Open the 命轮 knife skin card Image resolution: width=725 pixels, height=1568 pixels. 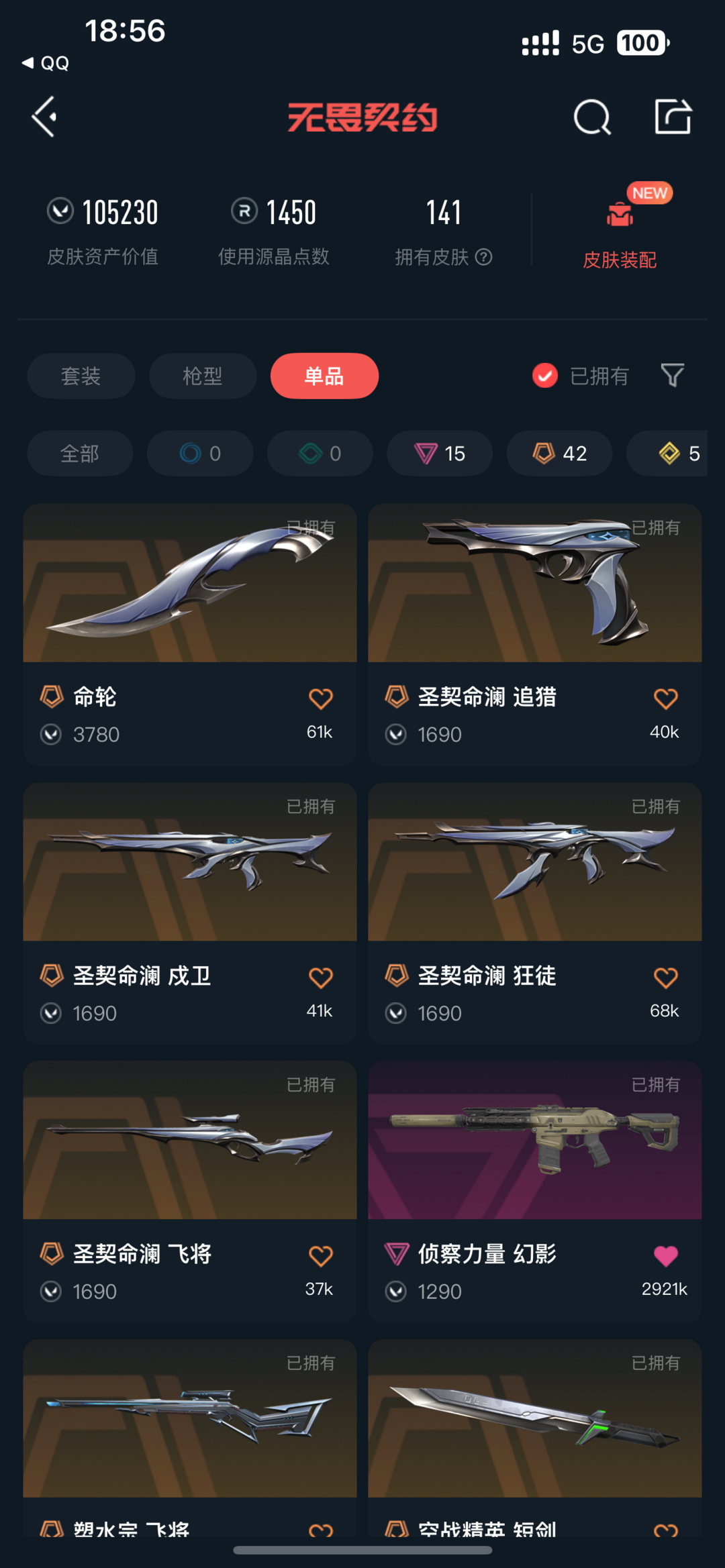(x=190, y=635)
